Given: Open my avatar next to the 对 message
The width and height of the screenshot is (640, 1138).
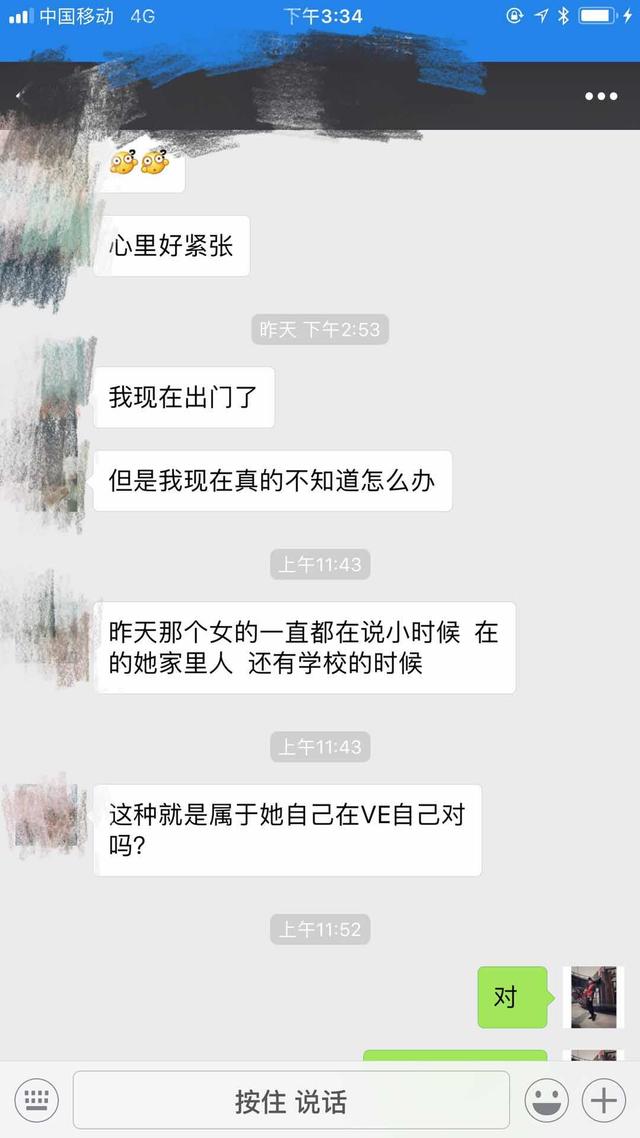Looking at the screenshot, I should coord(593,996).
